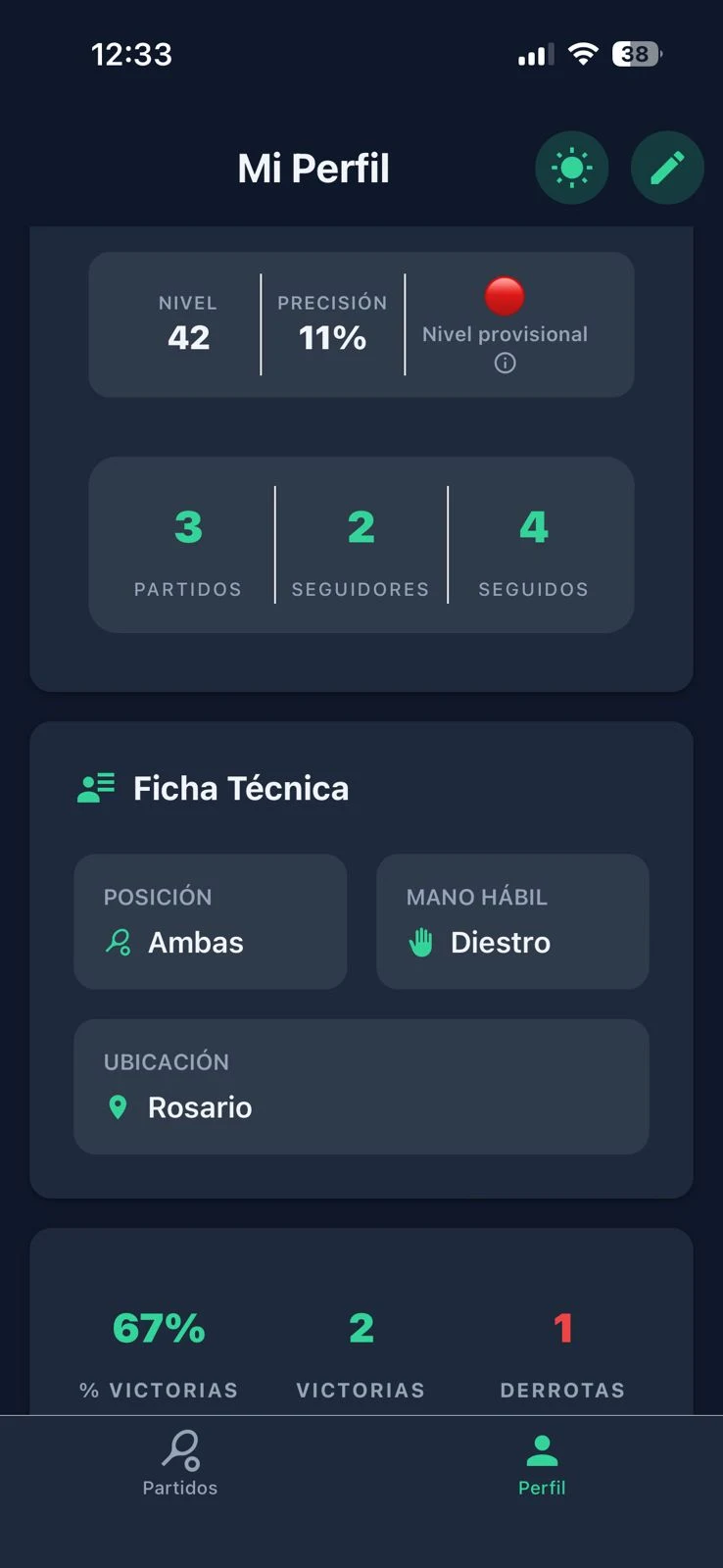View the Seguidores list
The width and height of the screenshot is (723, 1568).
coord(361,545)
